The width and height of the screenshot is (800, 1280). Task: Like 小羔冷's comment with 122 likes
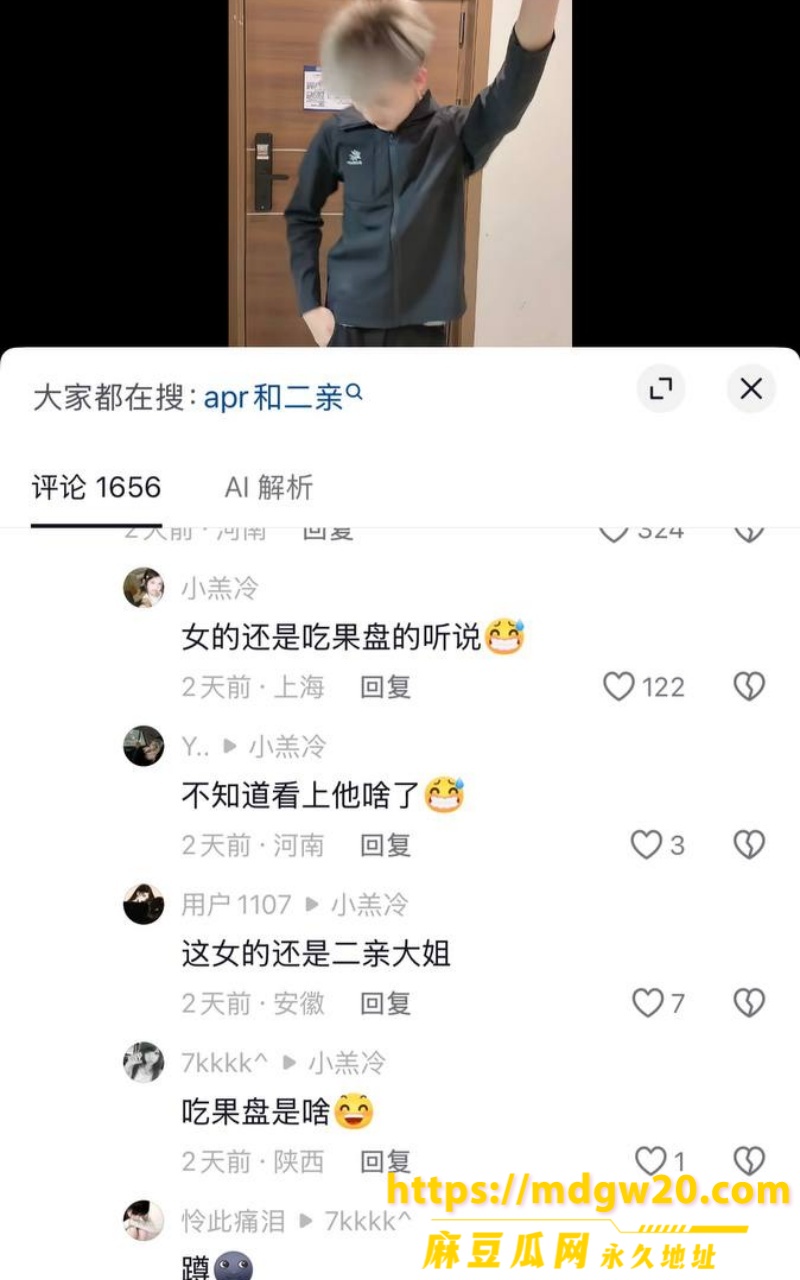tap(619, 687)
